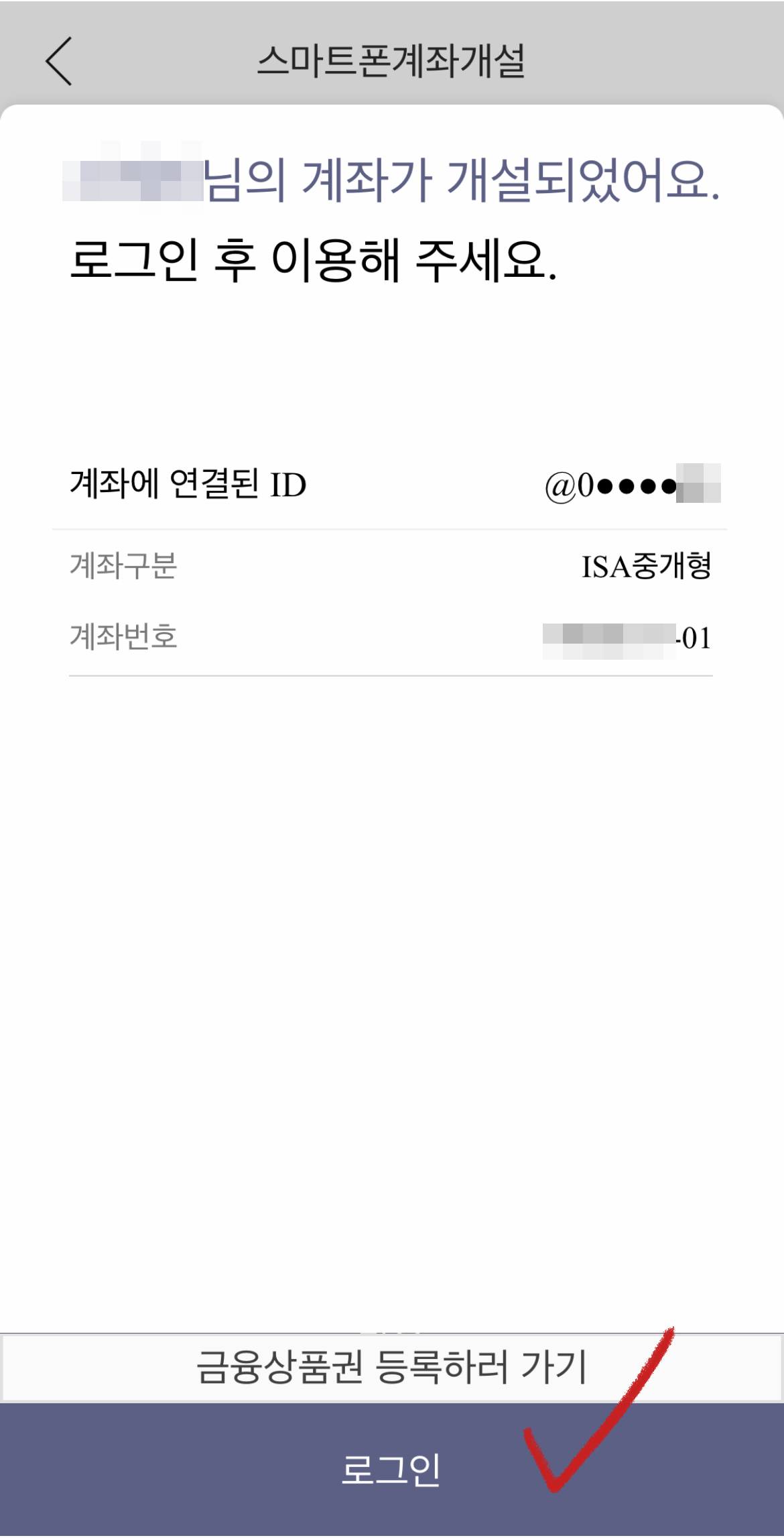Select the masked ID value @0••••

click(630, 485)
